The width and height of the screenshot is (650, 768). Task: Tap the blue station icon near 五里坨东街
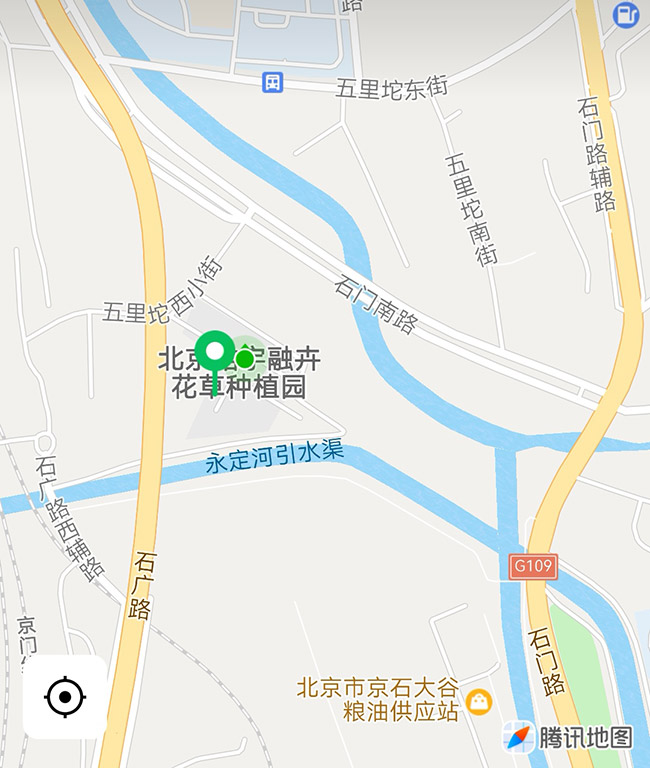[x=273, y=82]
